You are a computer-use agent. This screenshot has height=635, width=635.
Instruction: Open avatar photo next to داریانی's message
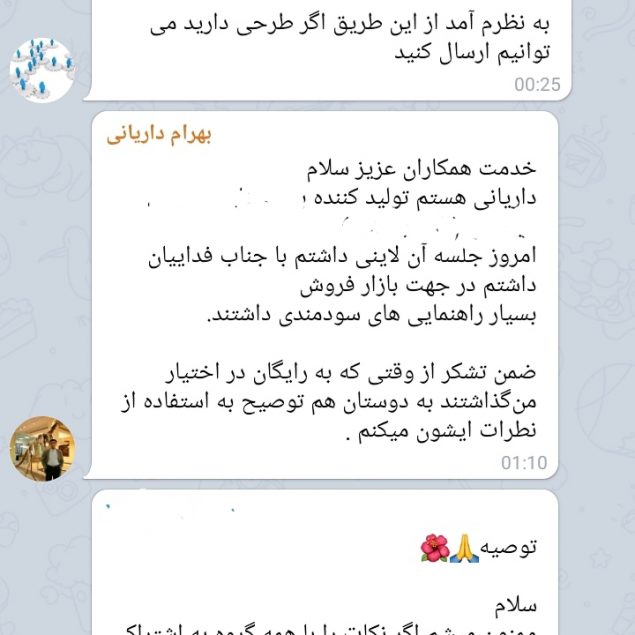tap(42, 448)
